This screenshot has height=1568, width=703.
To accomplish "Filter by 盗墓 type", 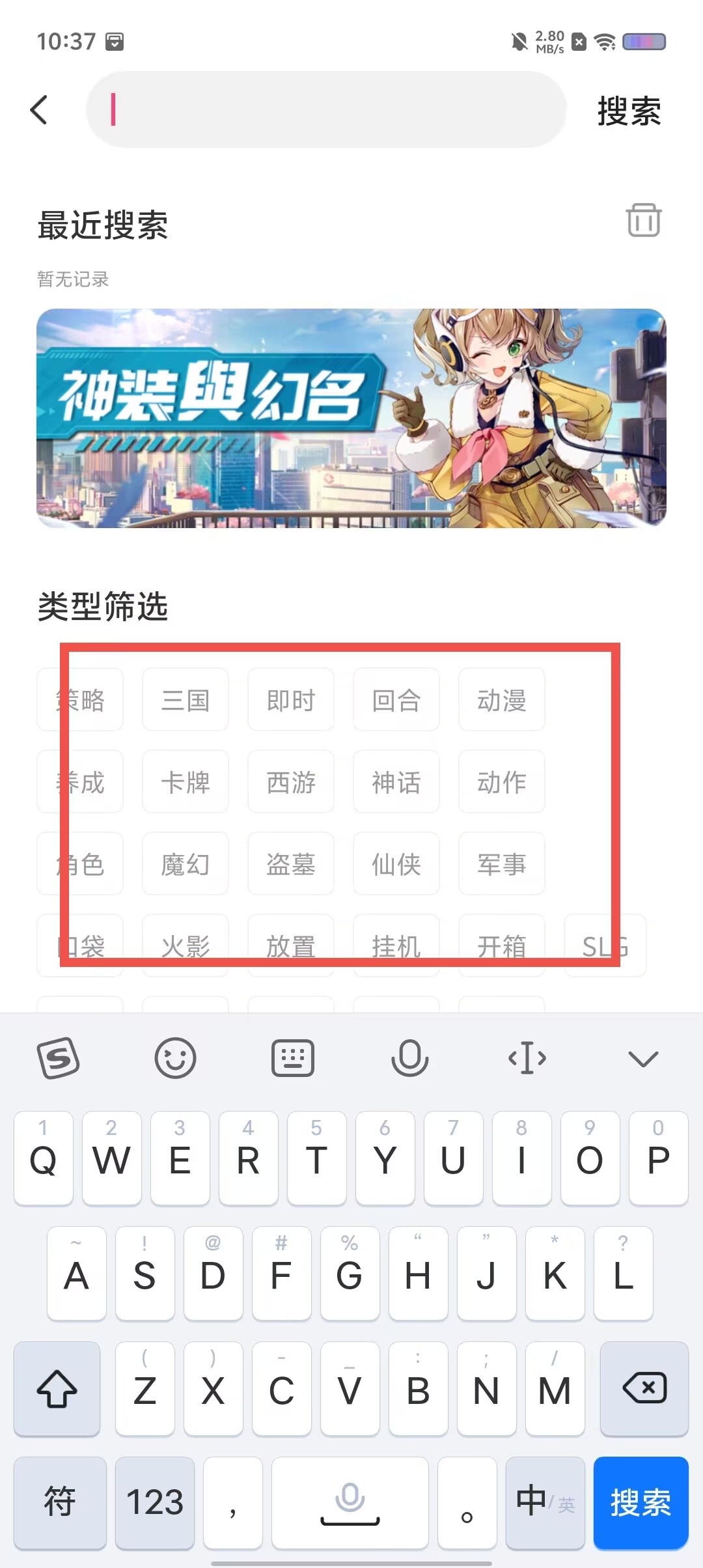I will [x=291, y=864].
